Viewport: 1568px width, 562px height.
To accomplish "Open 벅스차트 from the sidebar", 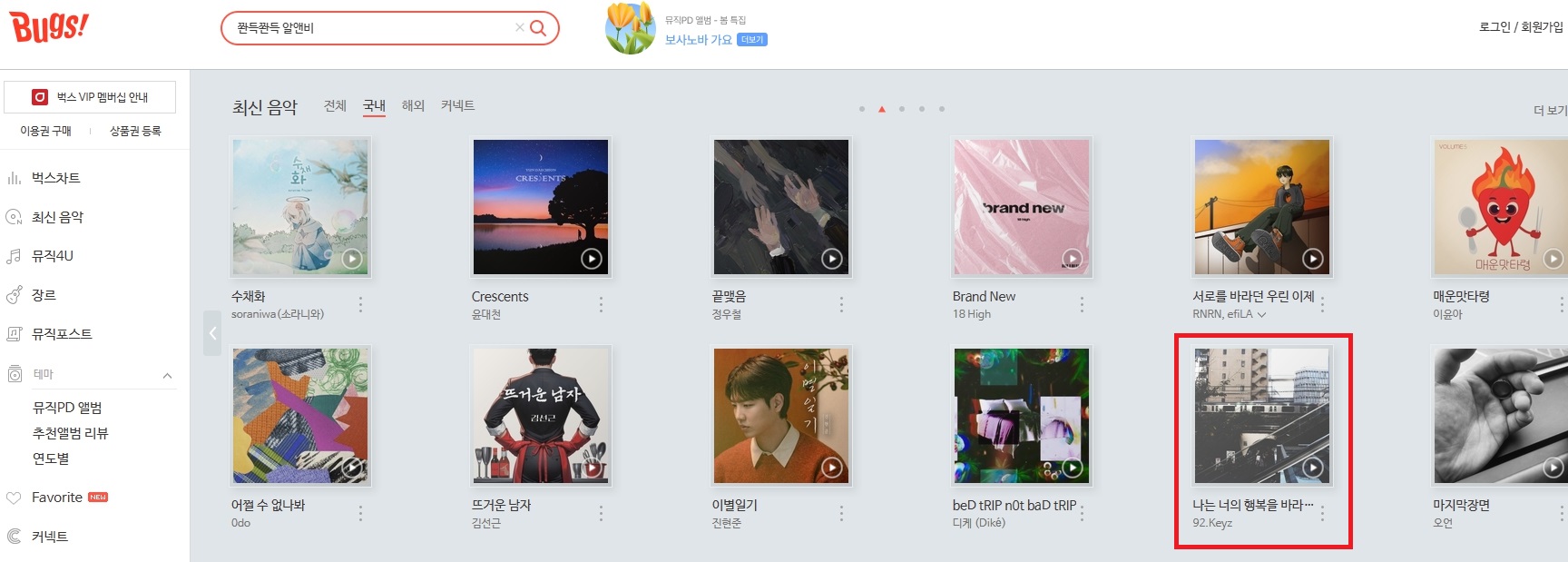I will pos(56,178).
